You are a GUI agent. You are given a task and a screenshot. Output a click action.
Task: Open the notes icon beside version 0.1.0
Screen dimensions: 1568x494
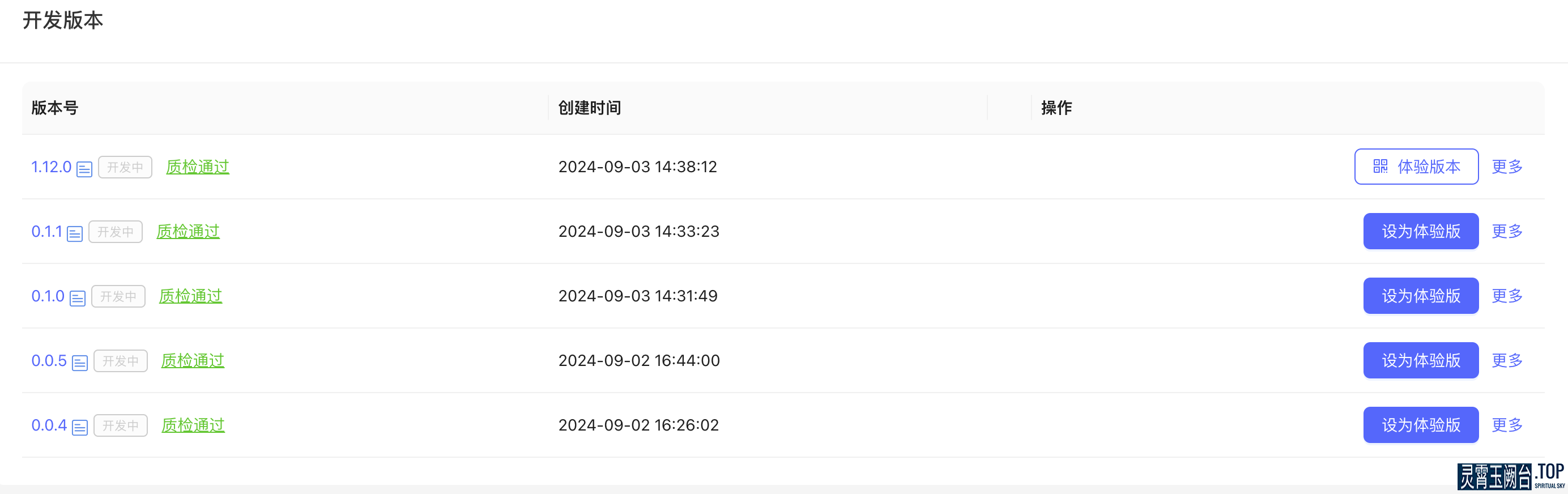[x=77, y=298]
